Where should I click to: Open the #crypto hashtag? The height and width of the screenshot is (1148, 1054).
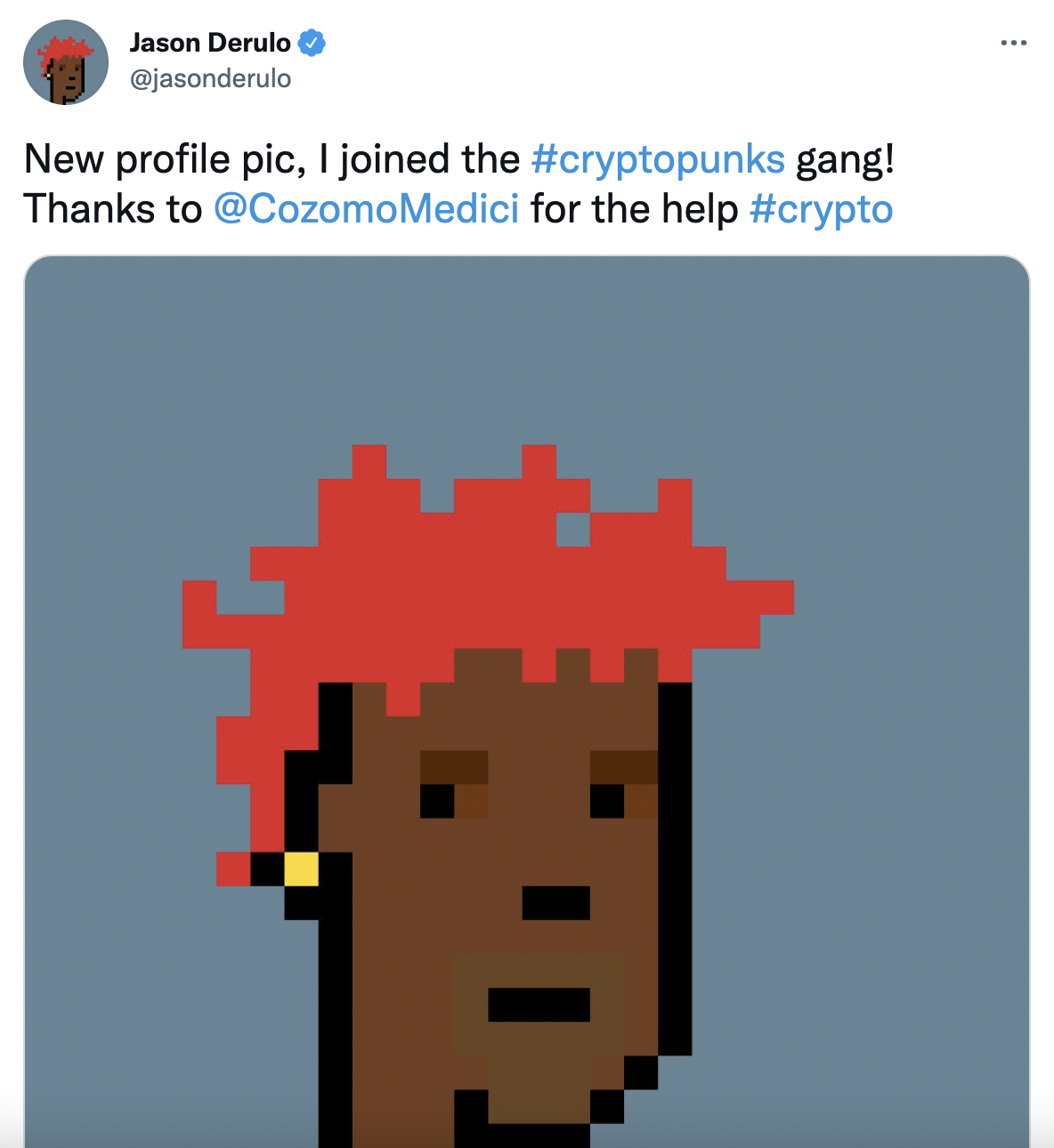click(x=821, y=210)
